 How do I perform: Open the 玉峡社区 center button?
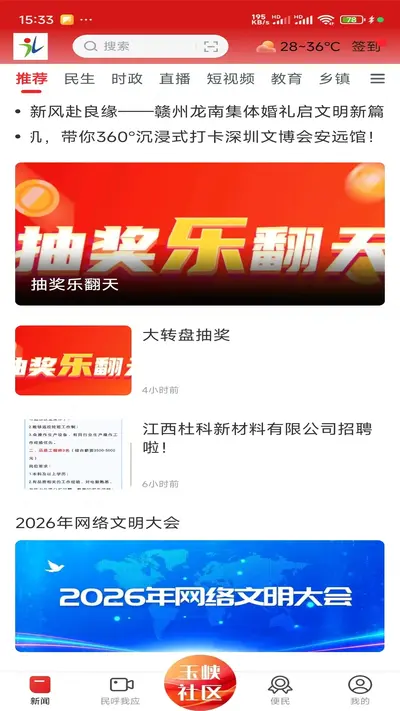(x=200, y=683)
